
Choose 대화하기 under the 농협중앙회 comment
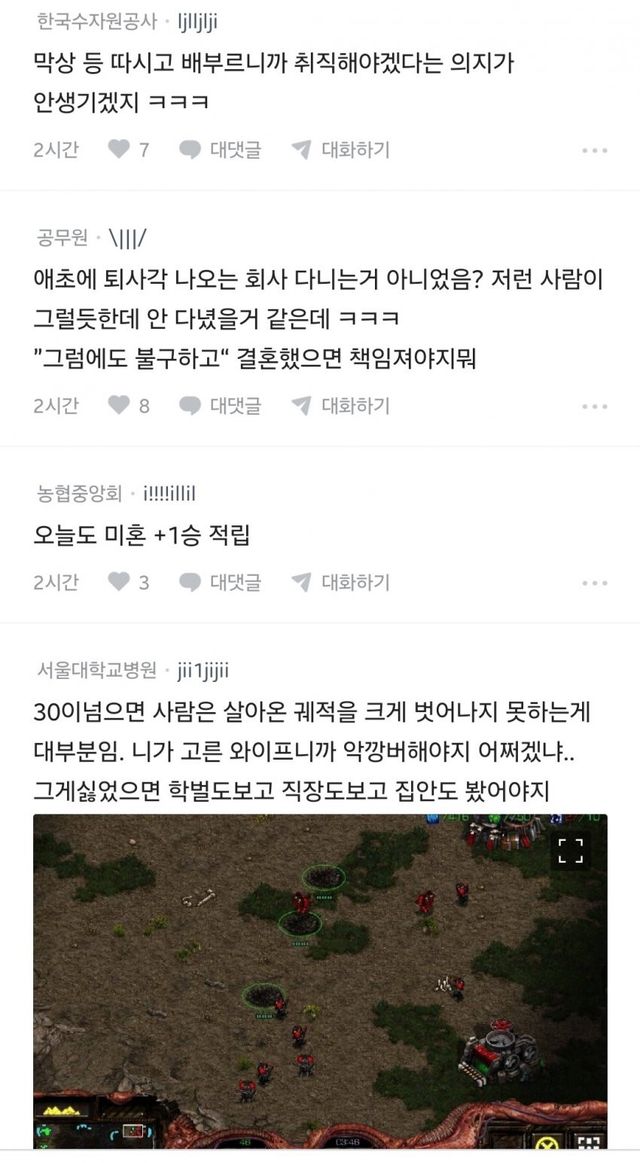pyautogui.click(x=340, y=582)
